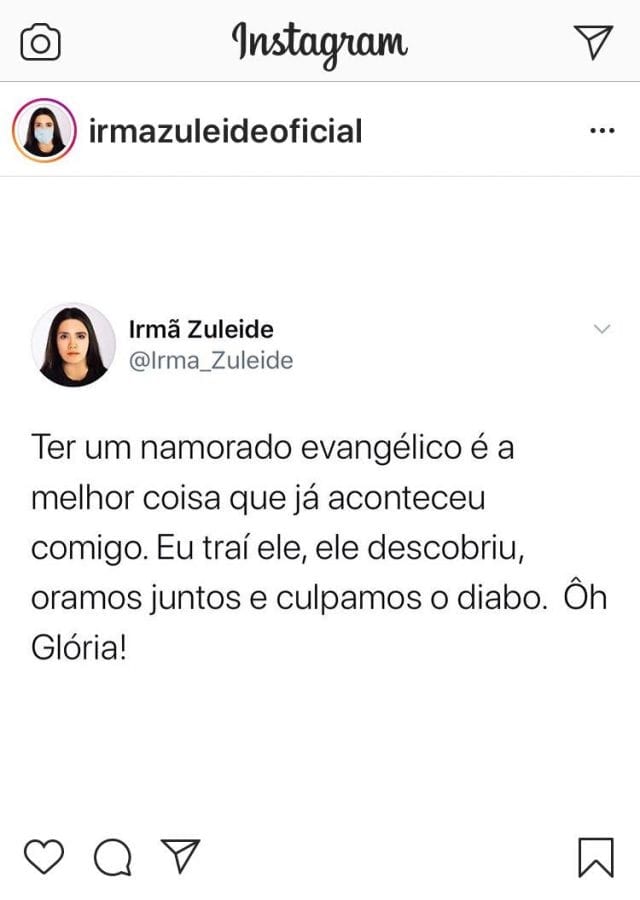Image resolution: width=640 pixels, height=900 pixels.
Task: Comment on the post via speech bubble
Action: point(112,856)
